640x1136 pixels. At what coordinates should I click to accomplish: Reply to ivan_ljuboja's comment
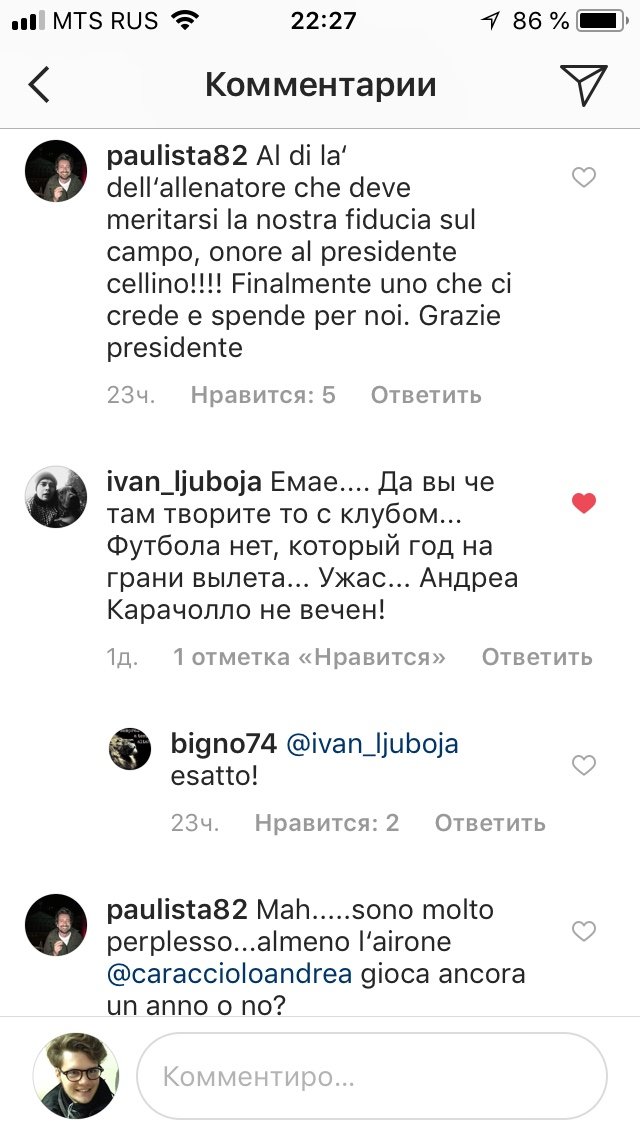[x=537, y=657]
